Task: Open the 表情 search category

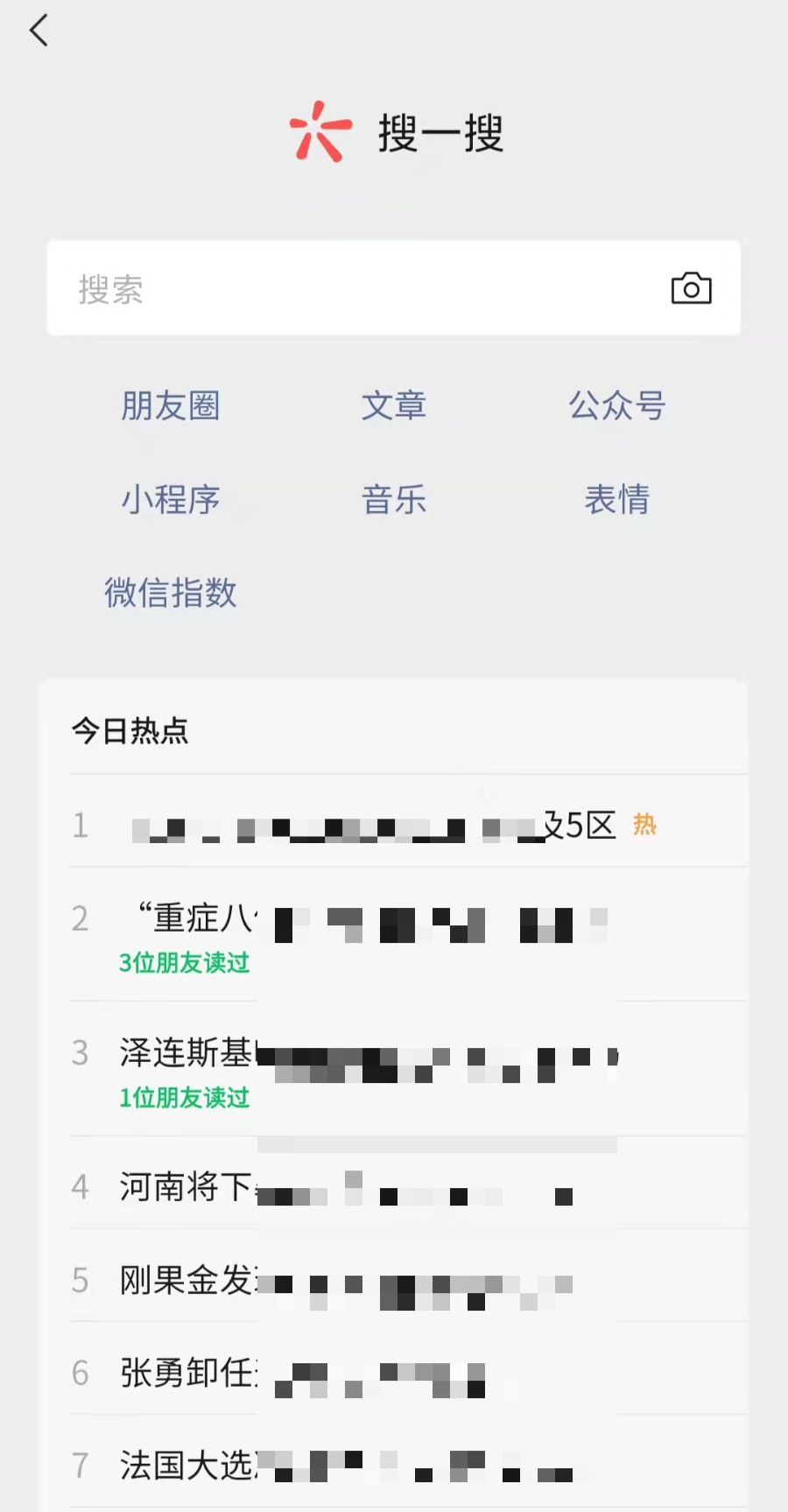Action: point(616,500)
